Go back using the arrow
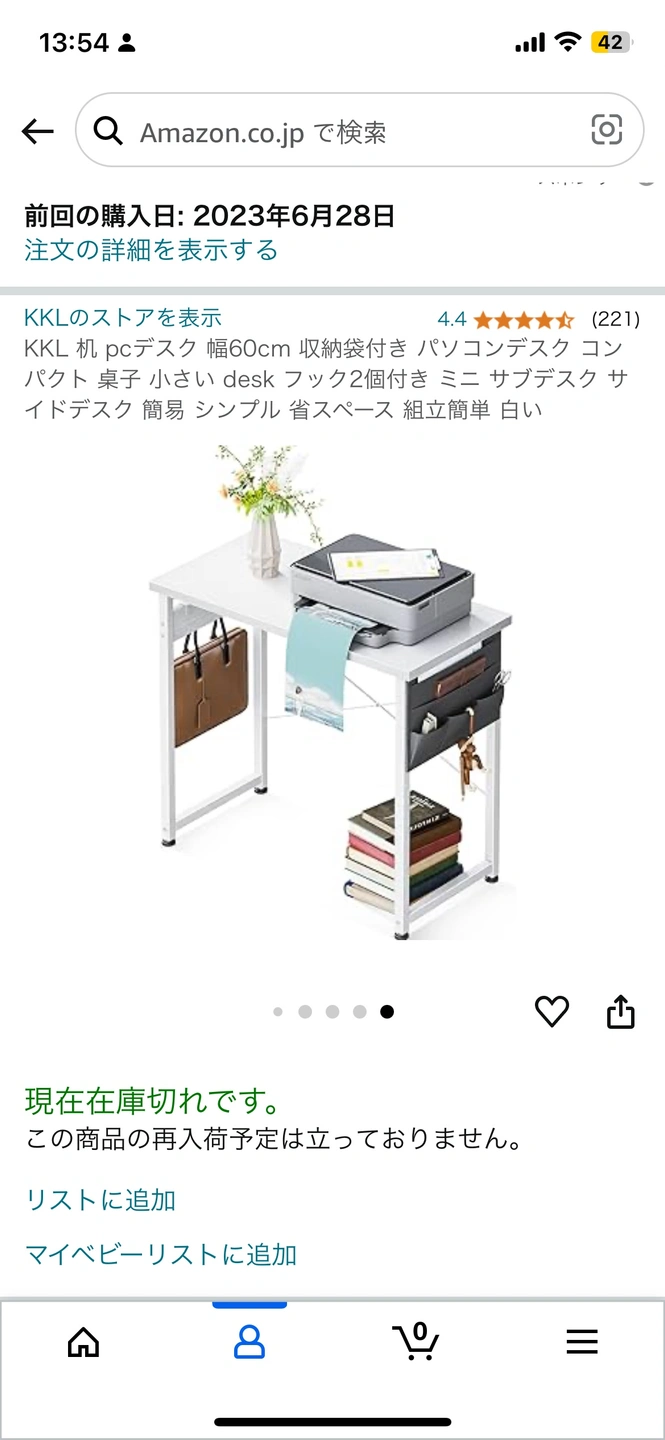The image size is (665, 1440). point(37,131)
